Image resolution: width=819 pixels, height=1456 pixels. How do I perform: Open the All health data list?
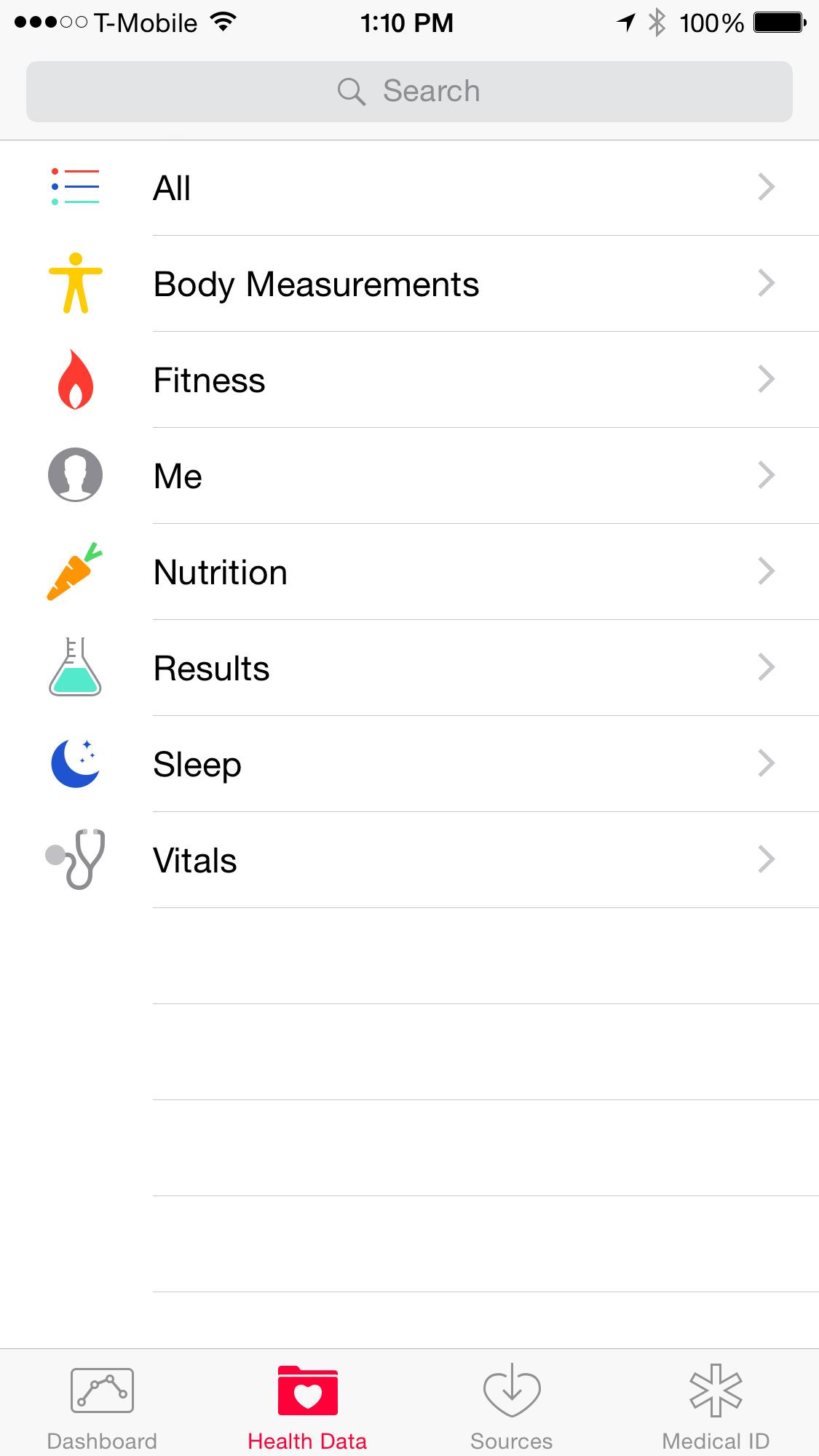[409, 188]
